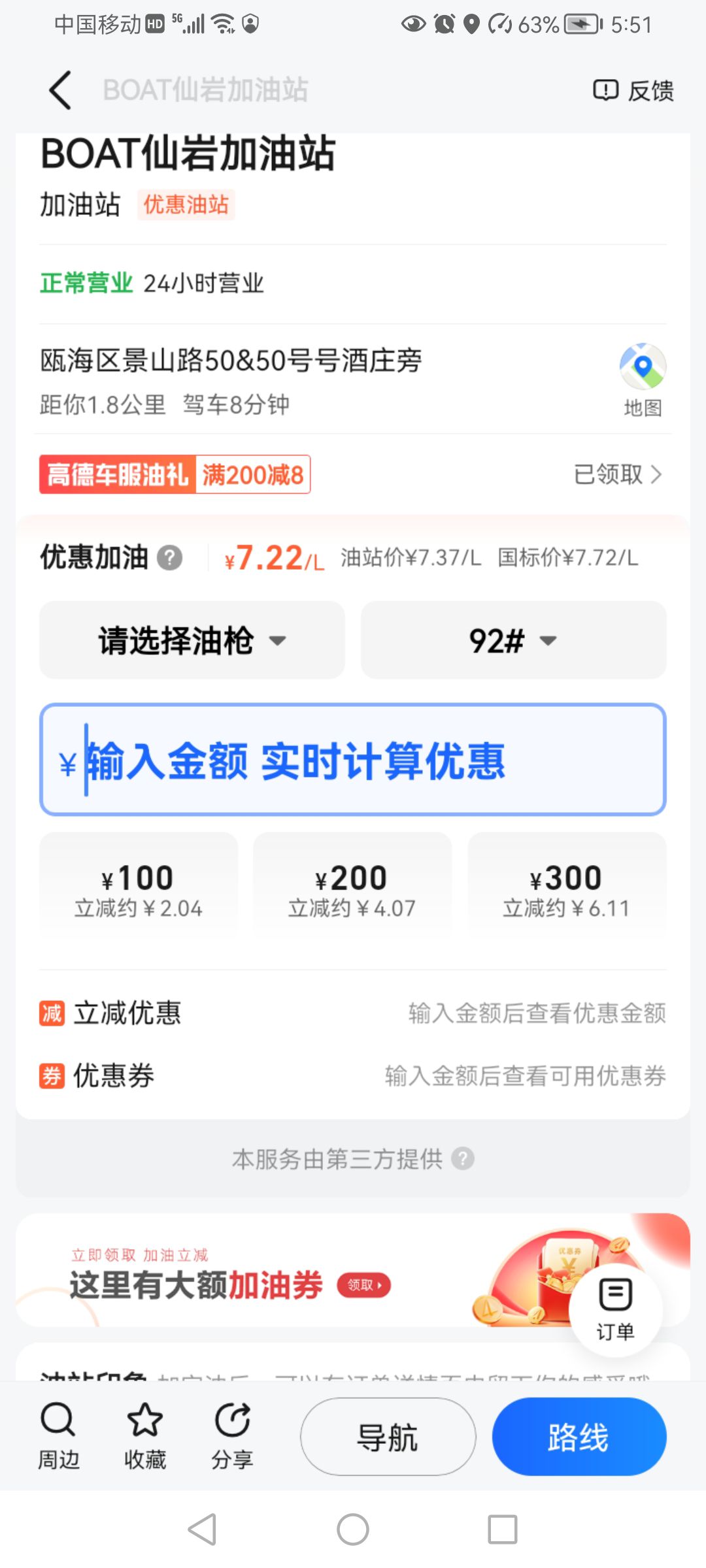Viewport: 706px width, 1568px height.
Task: Open the 地图 map icon
Action: (642, 379)
